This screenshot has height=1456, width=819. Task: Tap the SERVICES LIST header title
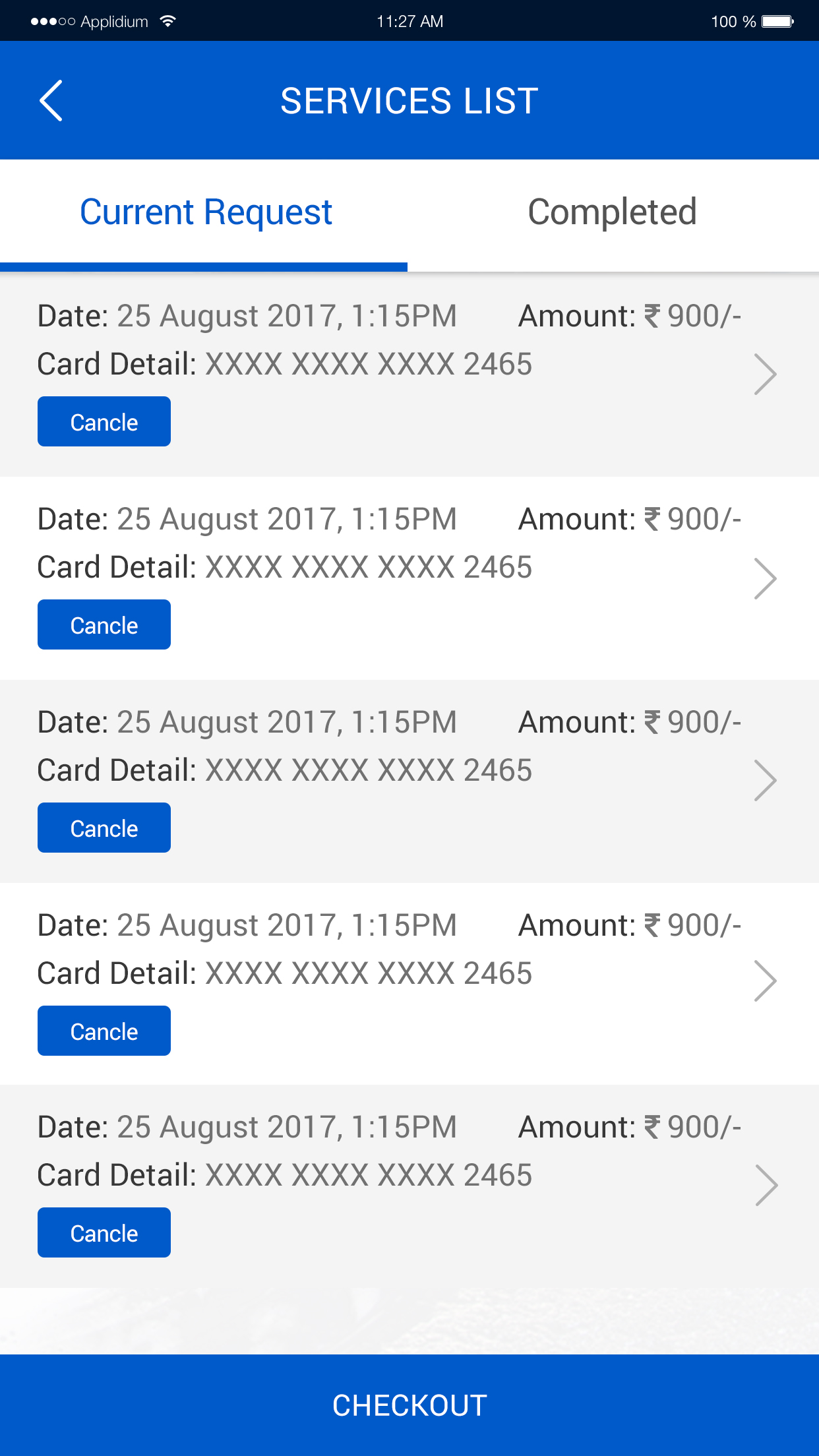[x=409, y=100]
